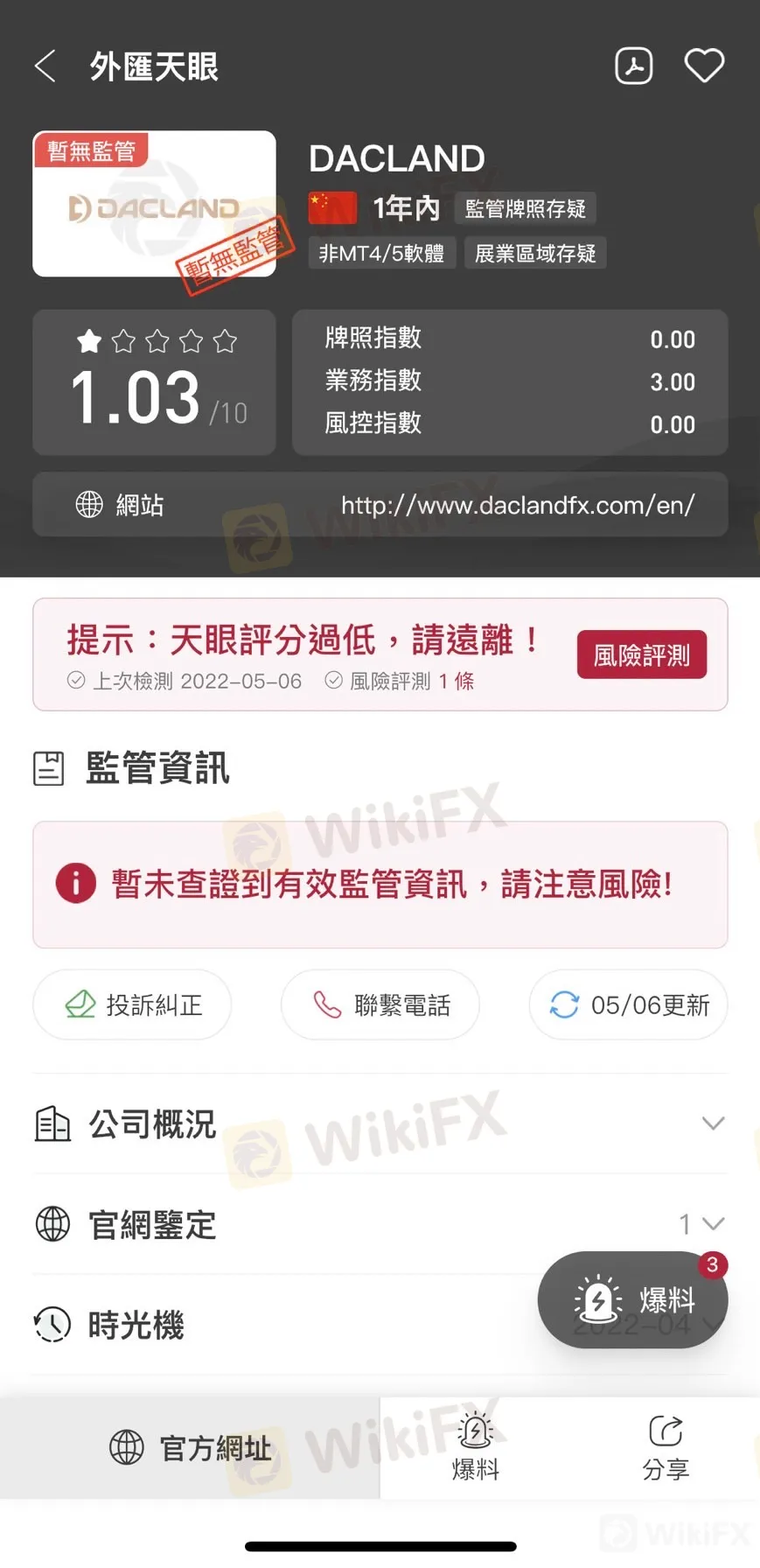The width and height of the screenshot is (760, 1568).
Task: Expand the 官網鑒定 section
Action: (x=380, y=1224)
